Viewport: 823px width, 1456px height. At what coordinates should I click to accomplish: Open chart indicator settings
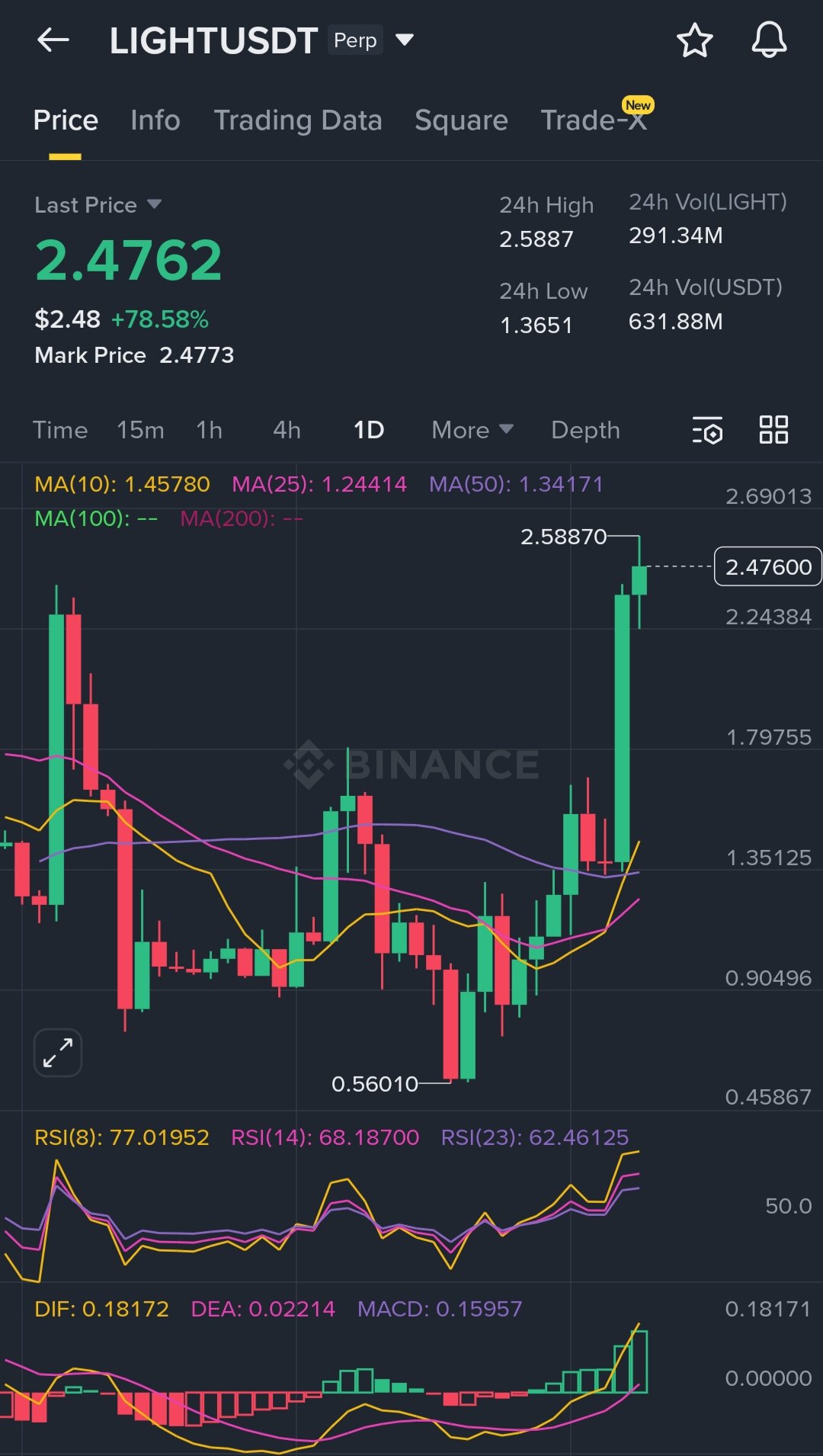click(x=707, y=430)
